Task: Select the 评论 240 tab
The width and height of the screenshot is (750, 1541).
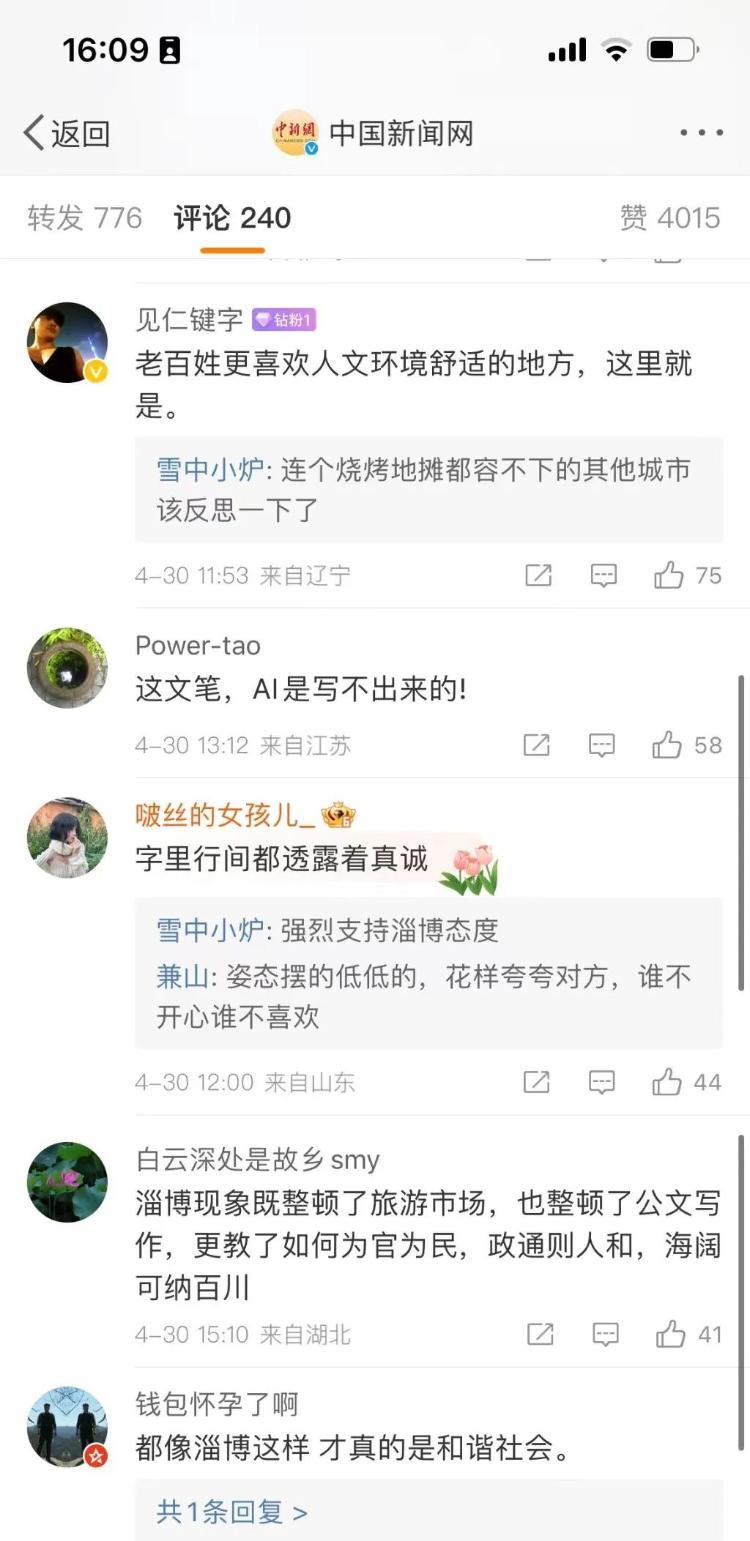Action: (232, 218)
